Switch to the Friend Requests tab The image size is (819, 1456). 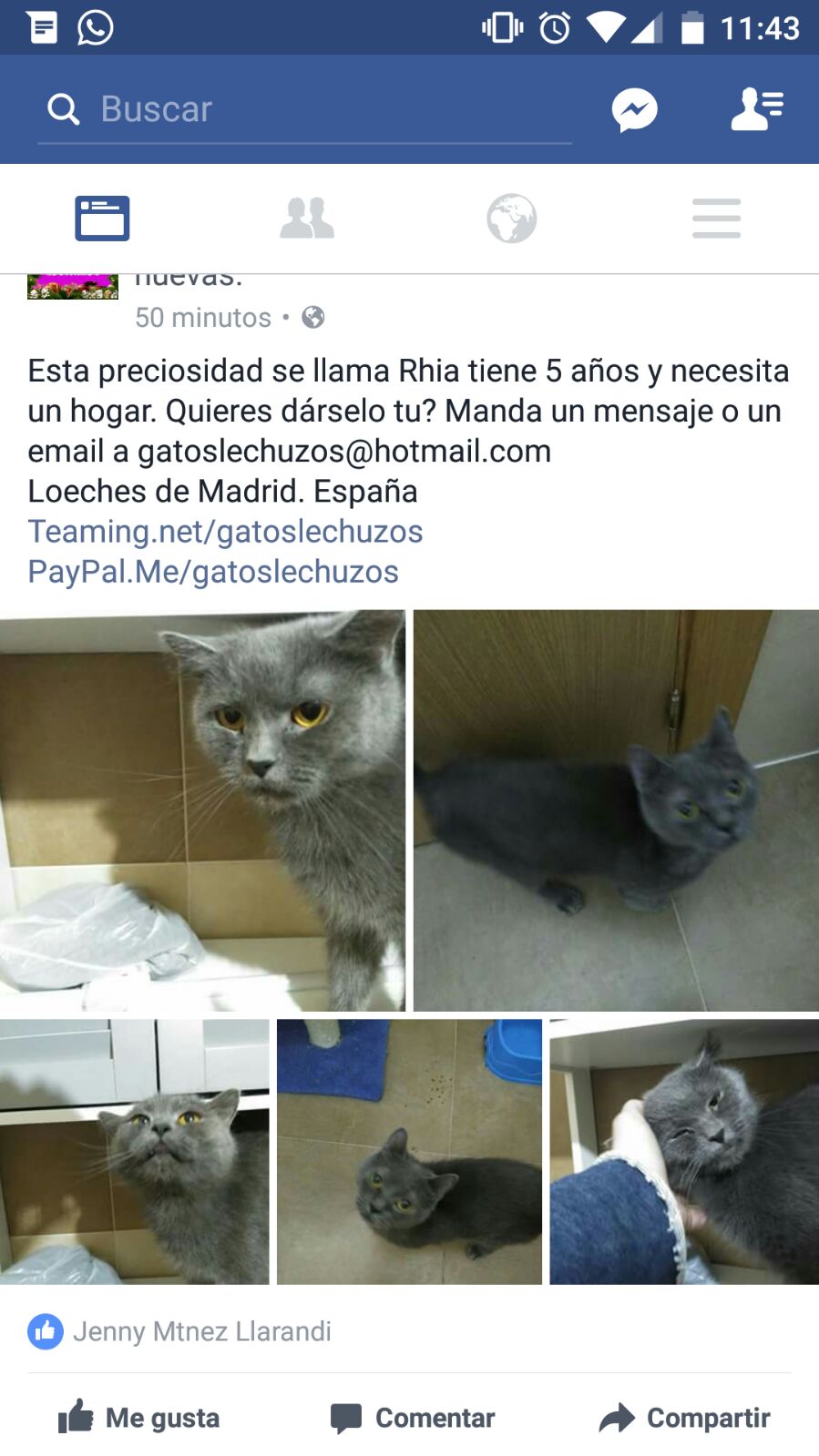pyautogui.click(x=307, y=219)
